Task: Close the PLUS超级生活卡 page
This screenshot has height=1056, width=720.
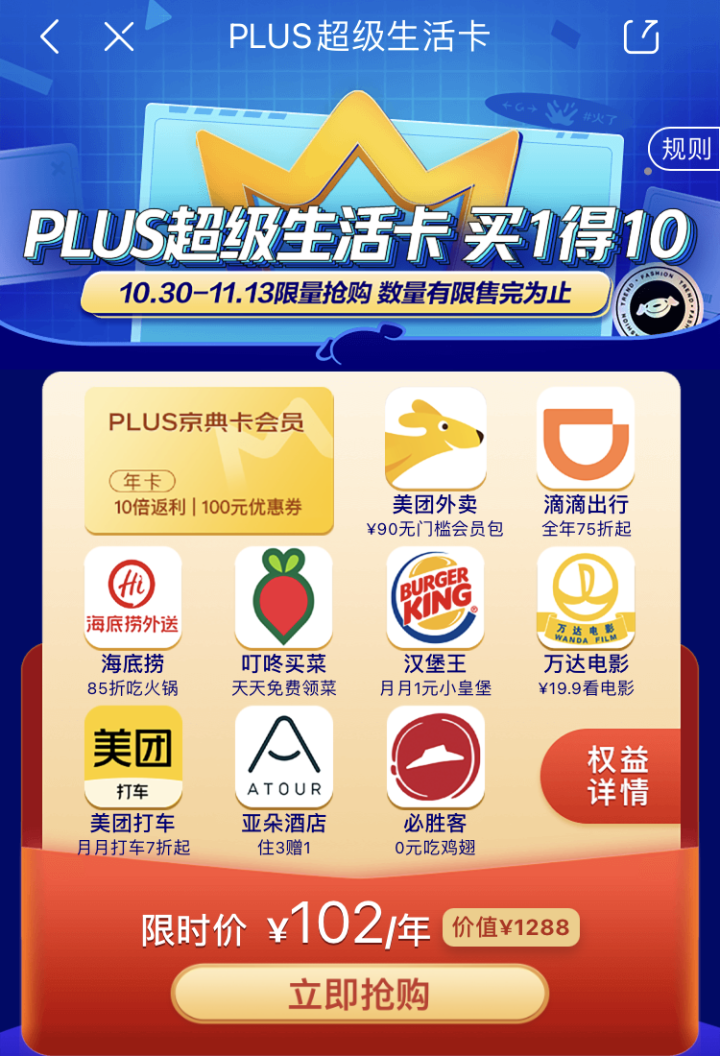Action: click(x=119, y=37)
